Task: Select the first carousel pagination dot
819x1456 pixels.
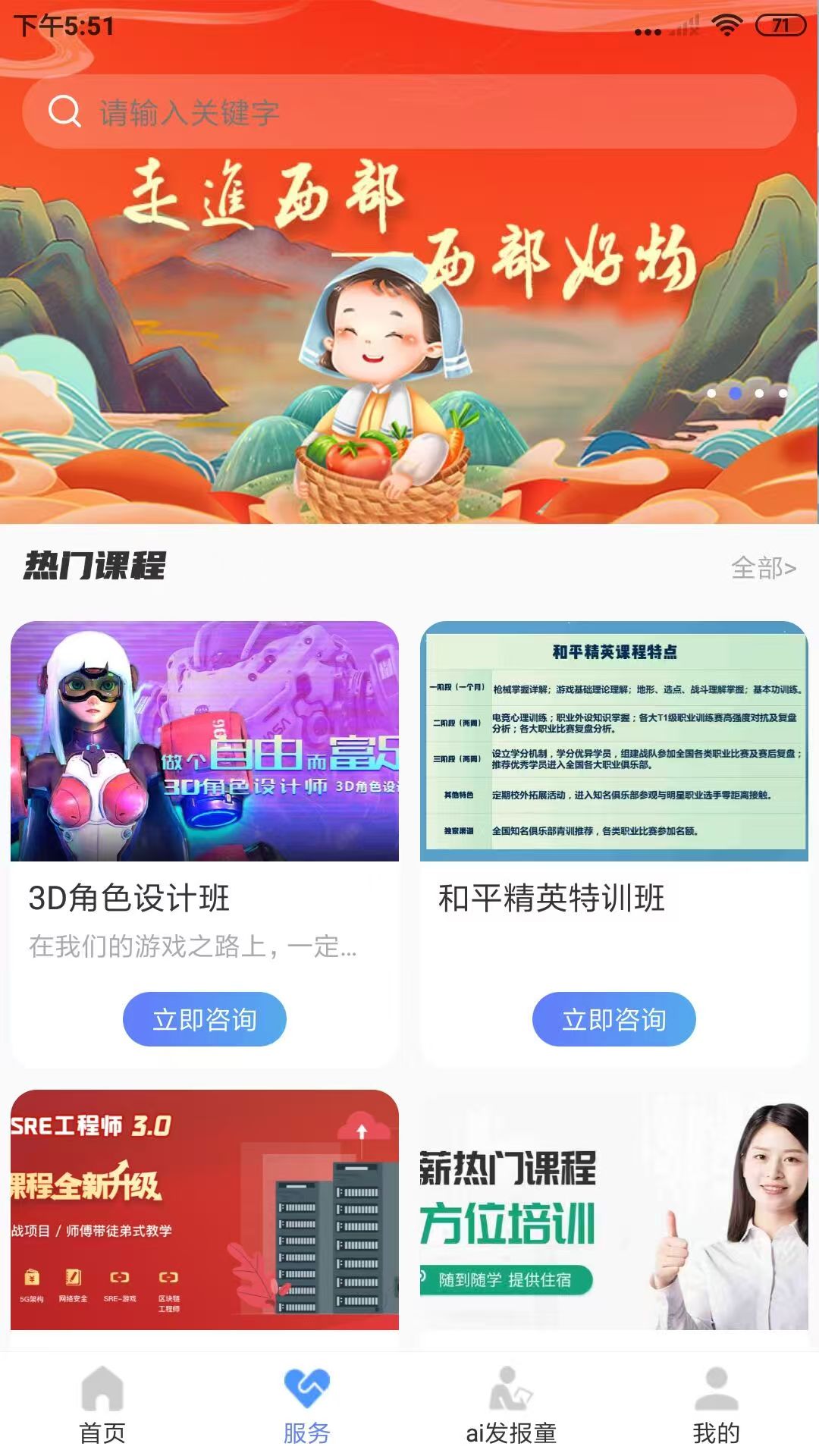Action: [713, 393]
